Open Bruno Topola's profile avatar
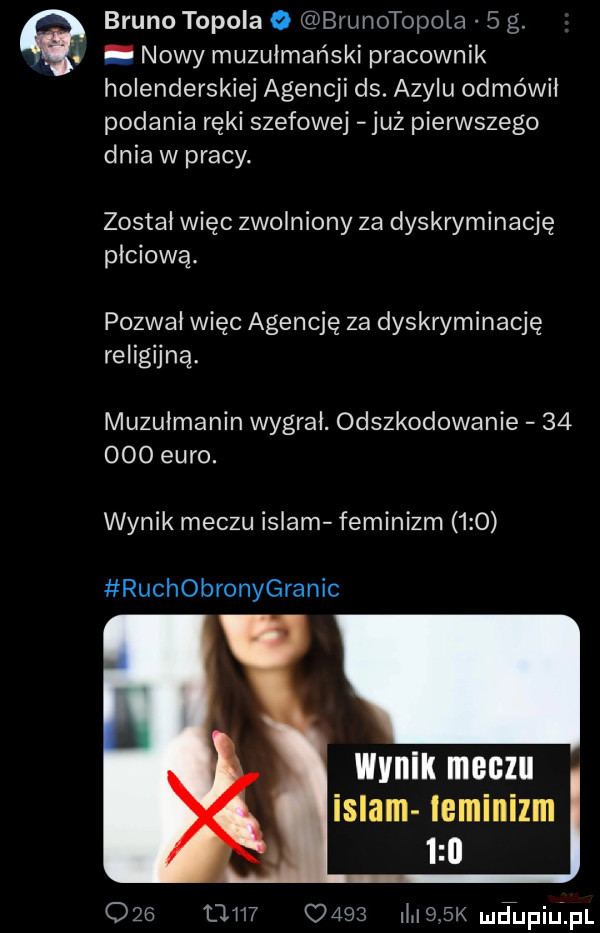Screen dimensions: 600x933 click(52, 43)
